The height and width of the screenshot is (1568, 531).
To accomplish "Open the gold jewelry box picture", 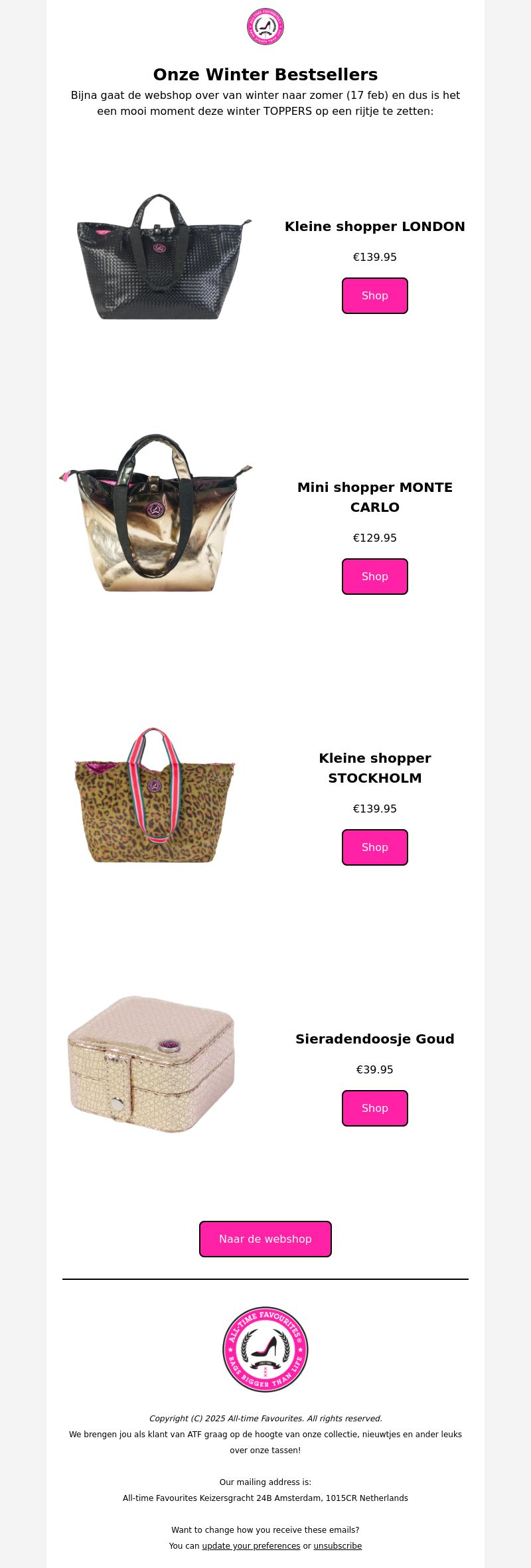I will (151, 1063).
